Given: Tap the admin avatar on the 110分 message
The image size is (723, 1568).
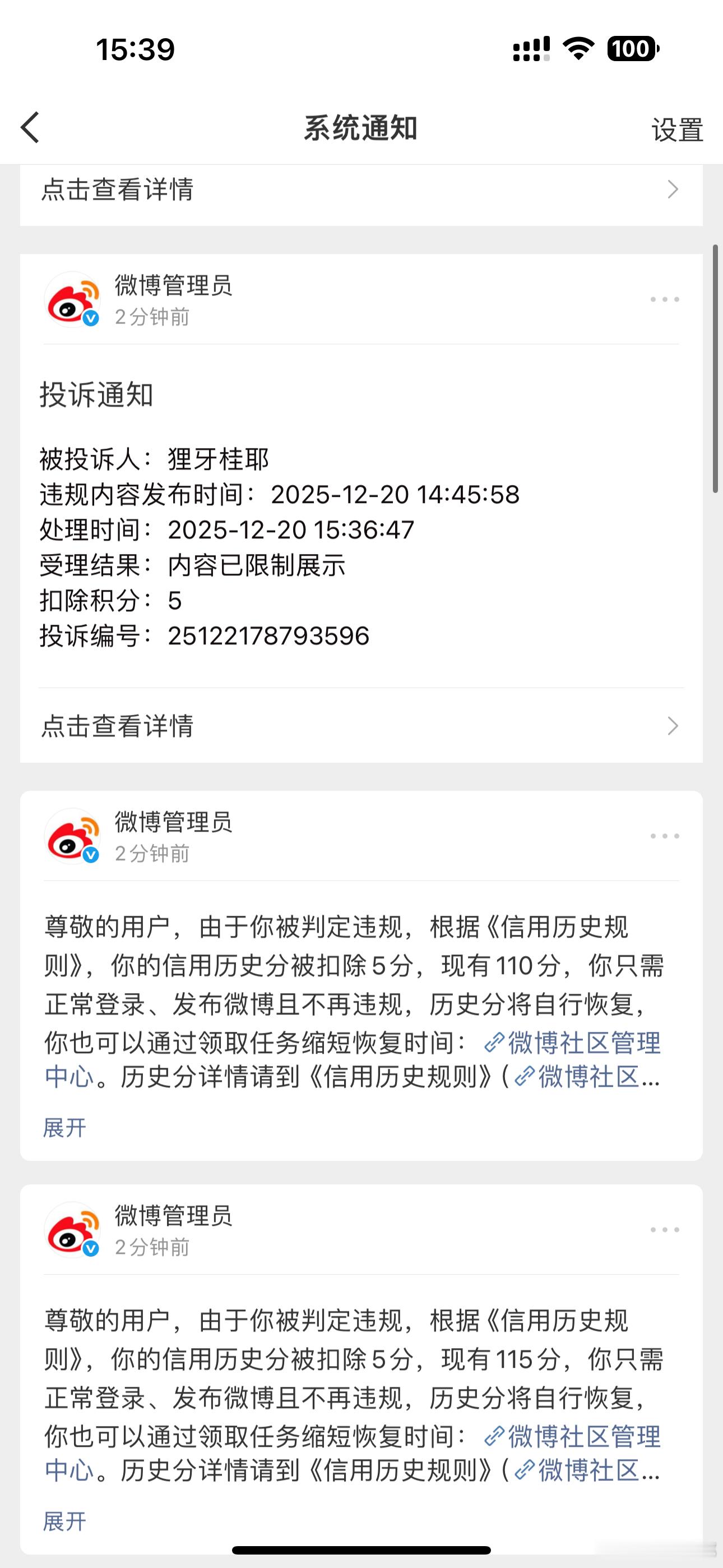Looking at the screenshot, I should (x=73, y=837).
